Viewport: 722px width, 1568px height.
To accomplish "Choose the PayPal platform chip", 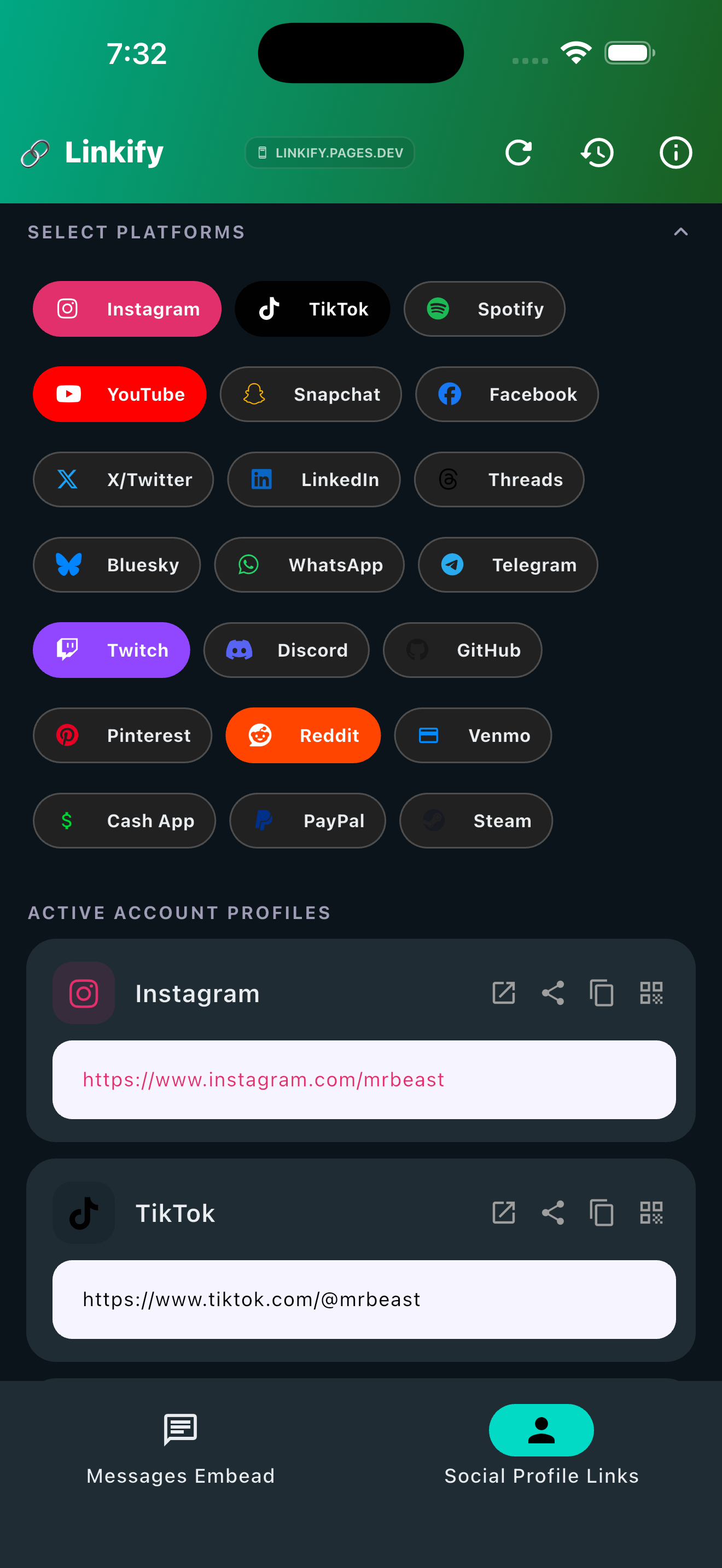I will point(307,820).
